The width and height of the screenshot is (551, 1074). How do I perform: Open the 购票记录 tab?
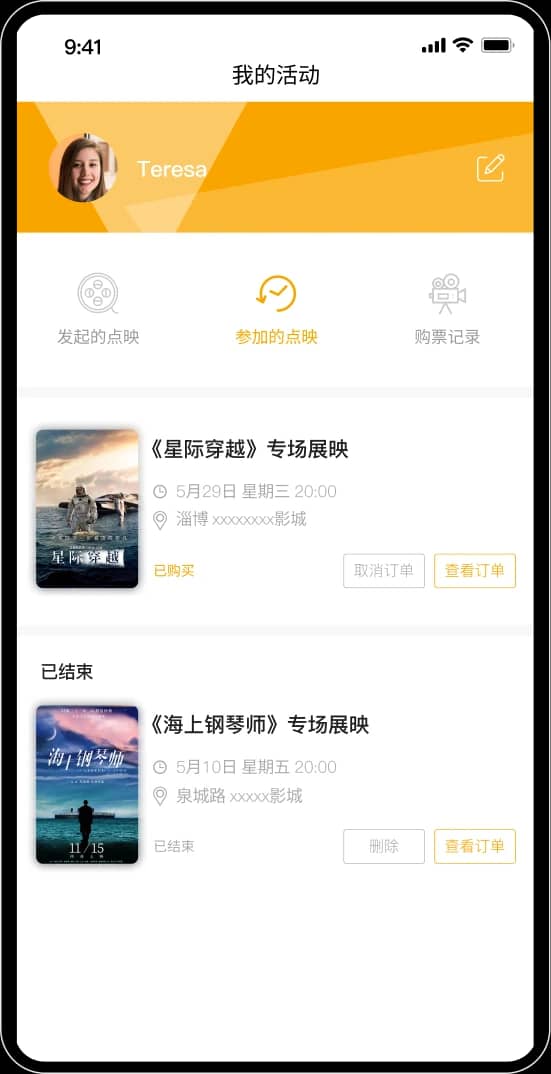click(x=448, y=309)
